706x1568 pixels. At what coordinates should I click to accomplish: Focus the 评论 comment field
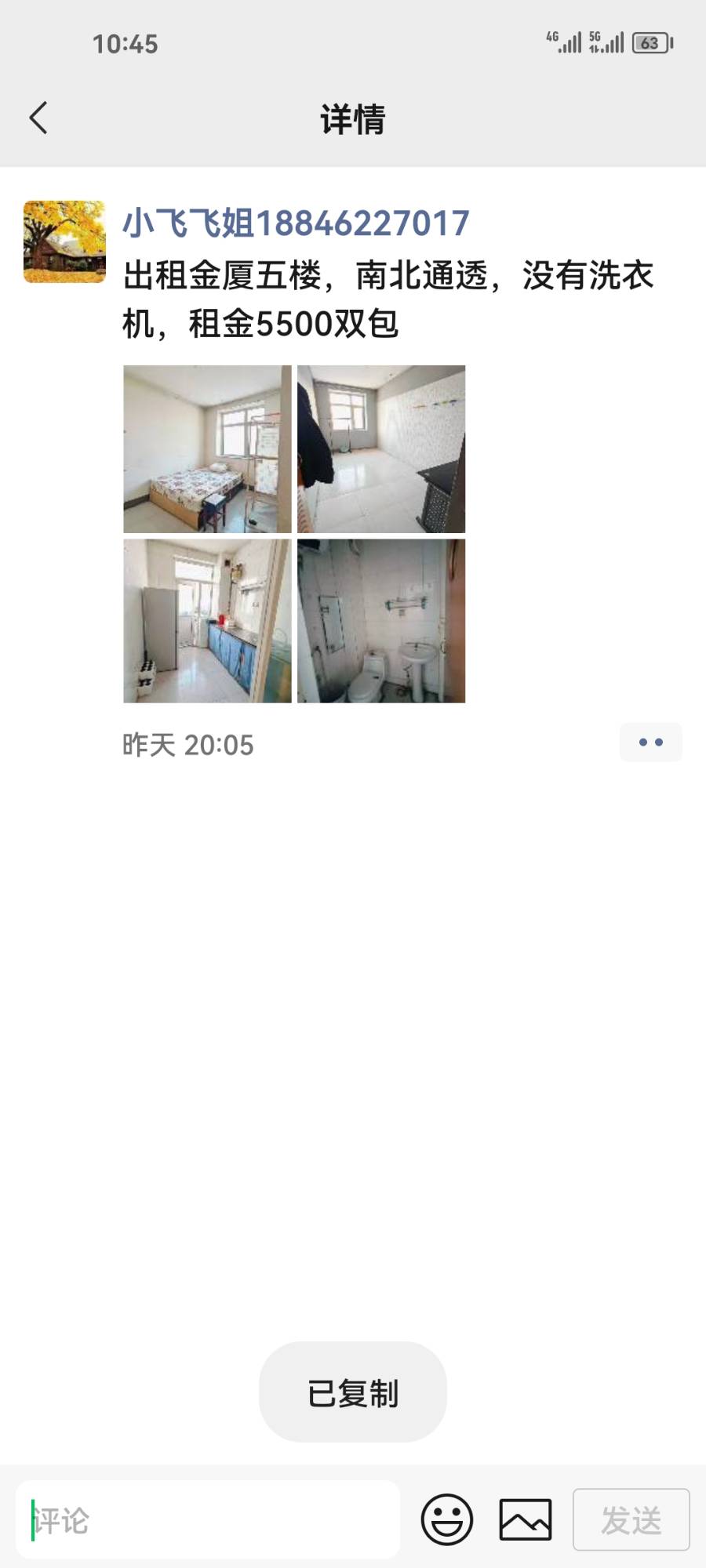pyautogui.click(x=208, y=1520)
